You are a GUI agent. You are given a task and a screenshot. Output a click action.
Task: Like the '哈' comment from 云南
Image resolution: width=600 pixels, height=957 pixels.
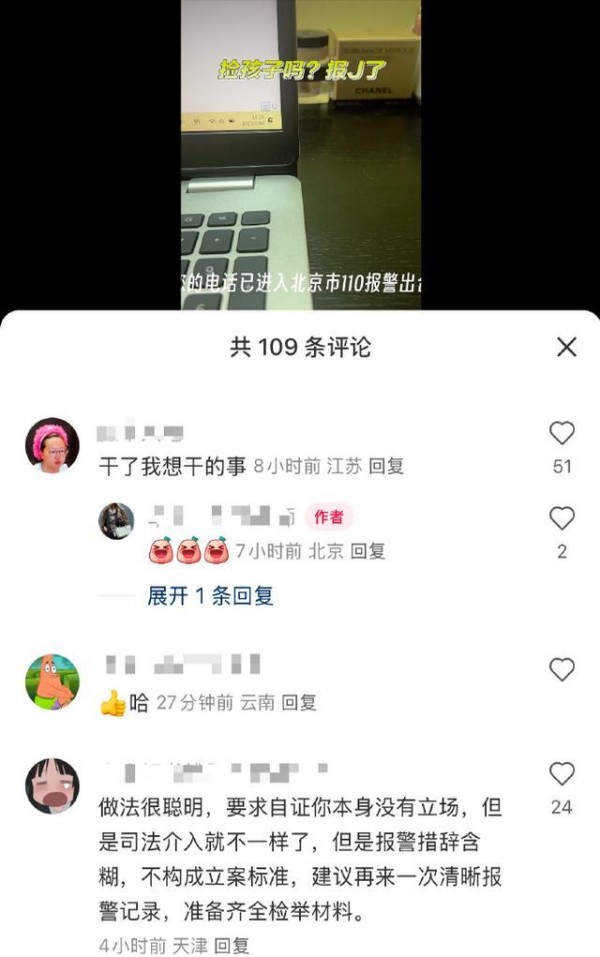pyautogui.click(x=562, y=669)
